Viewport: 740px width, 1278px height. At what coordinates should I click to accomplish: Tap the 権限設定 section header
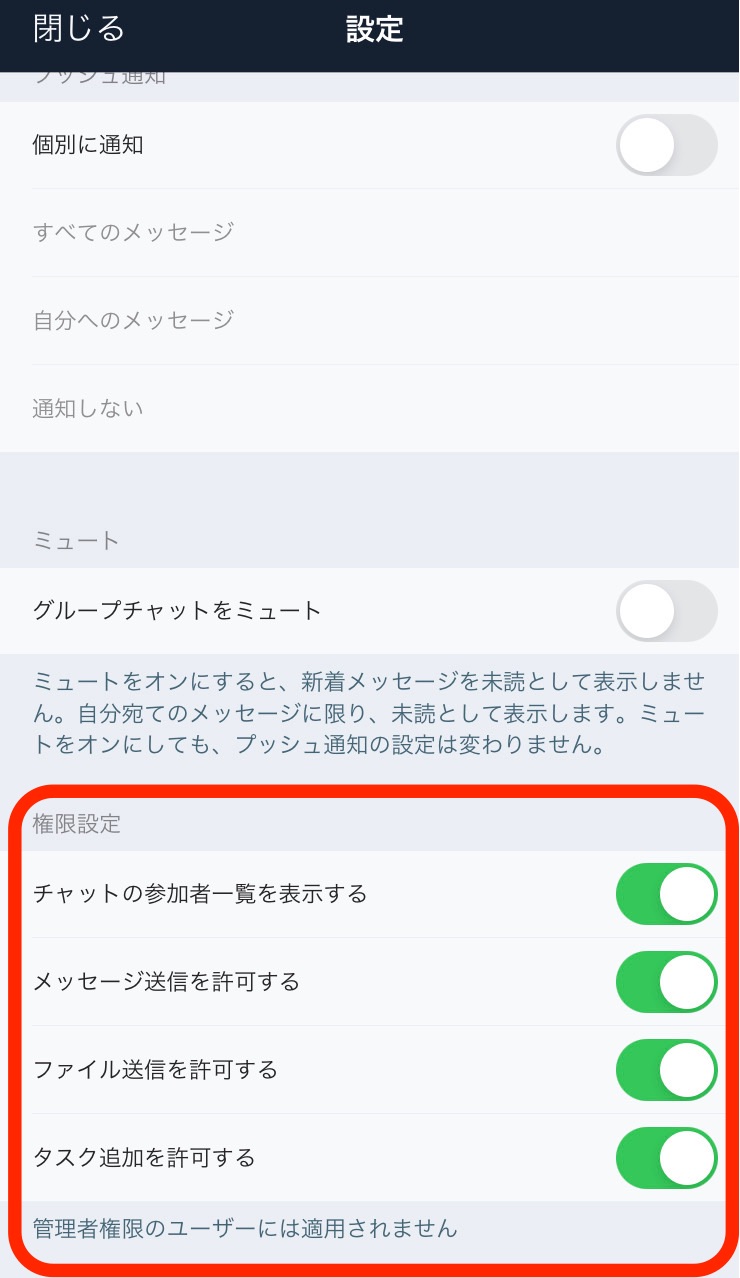point(77,822)
